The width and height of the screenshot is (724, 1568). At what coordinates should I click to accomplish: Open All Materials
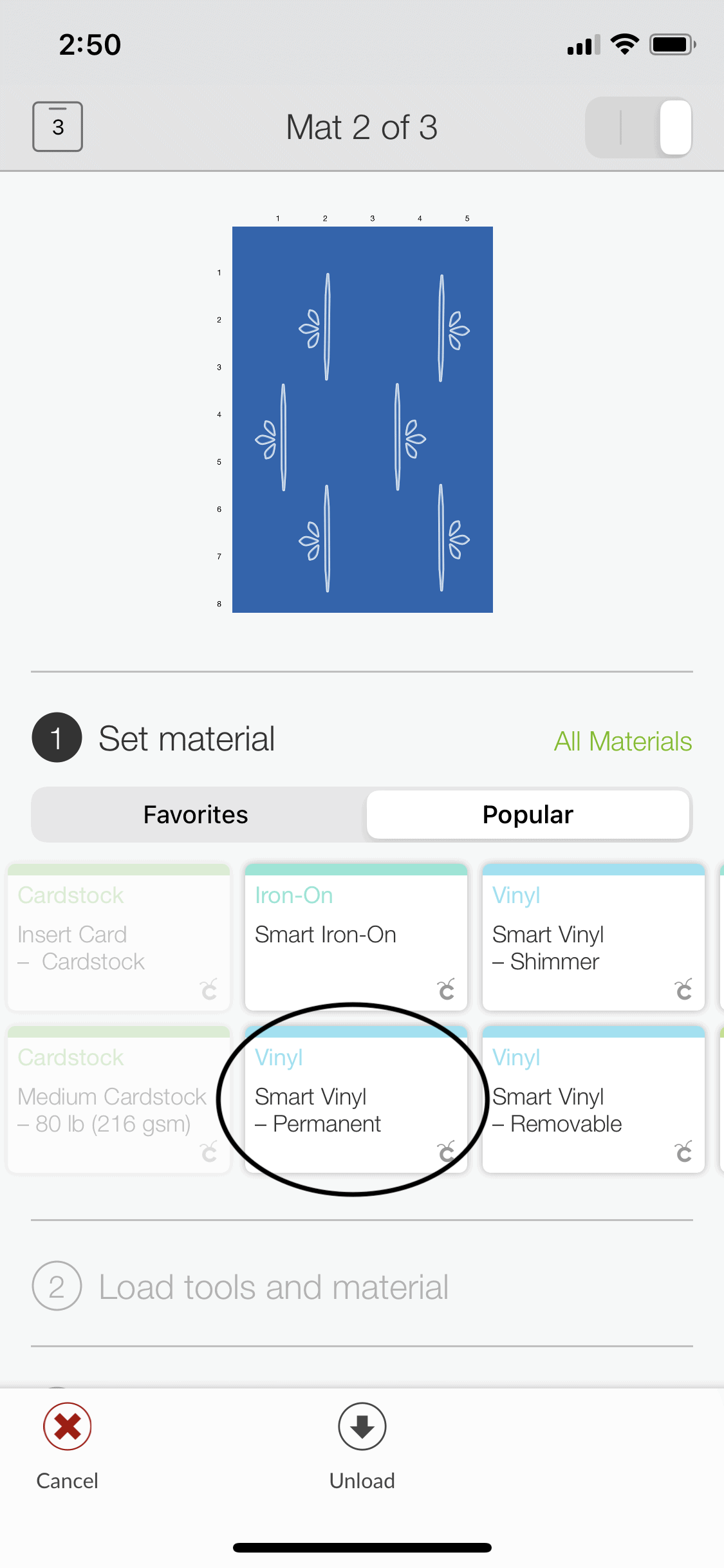point(622,741)
